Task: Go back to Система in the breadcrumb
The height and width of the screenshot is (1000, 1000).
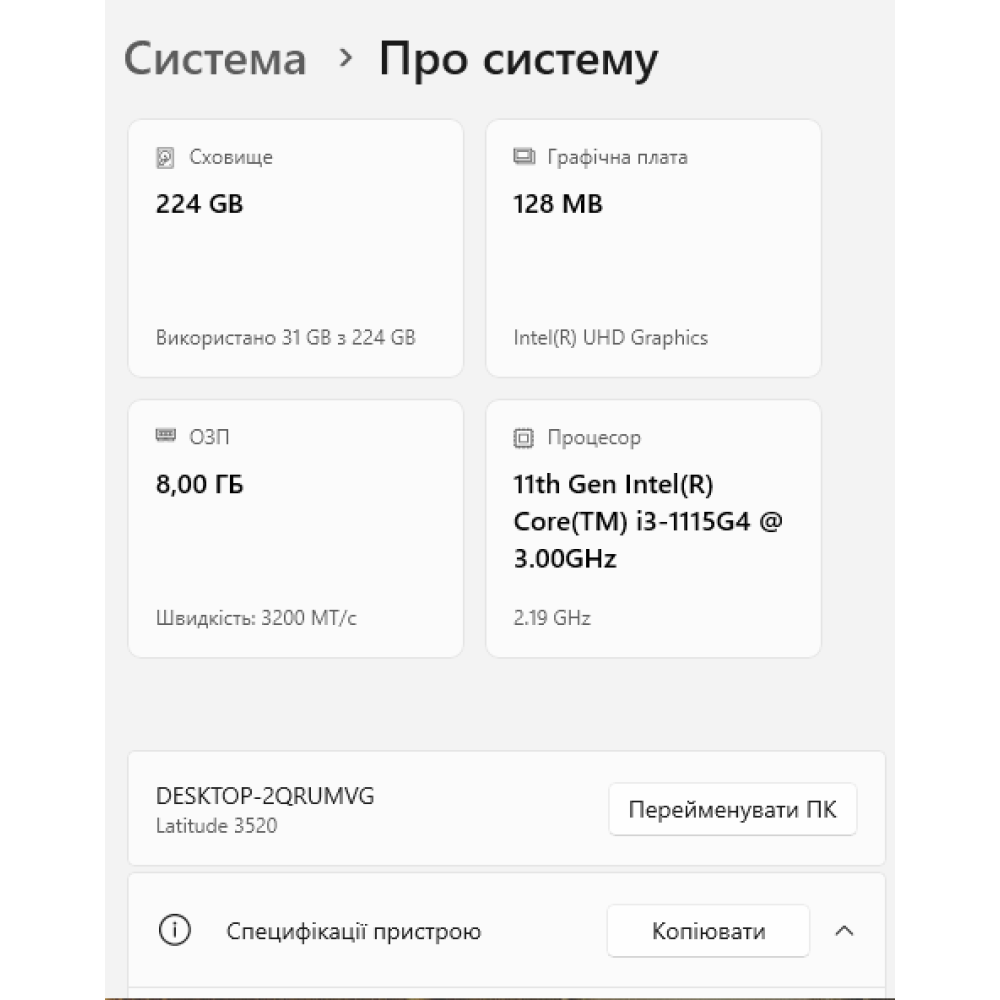Action: click(214, 59)
